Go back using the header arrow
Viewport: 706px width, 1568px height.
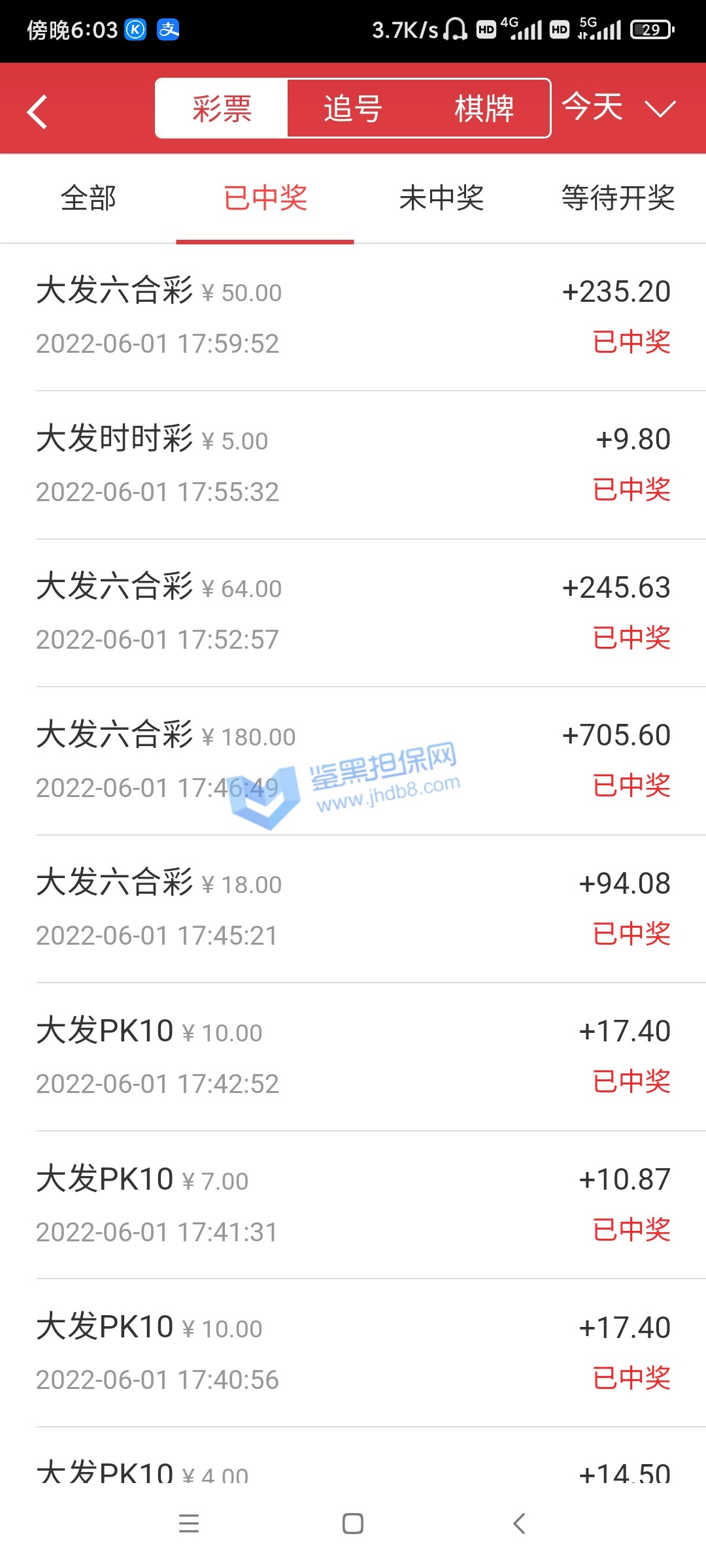tap(37, 111)
